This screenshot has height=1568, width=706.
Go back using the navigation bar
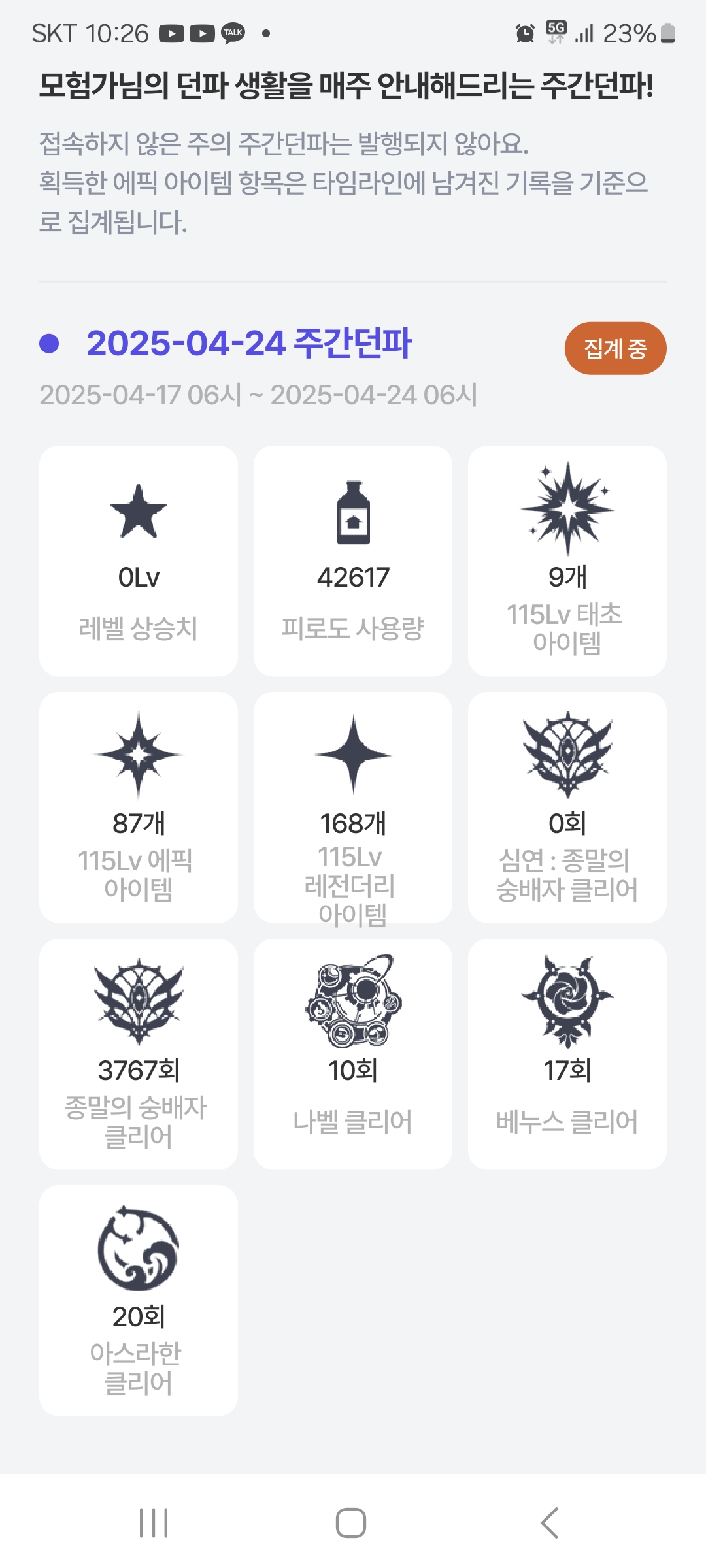(550, 1523)
